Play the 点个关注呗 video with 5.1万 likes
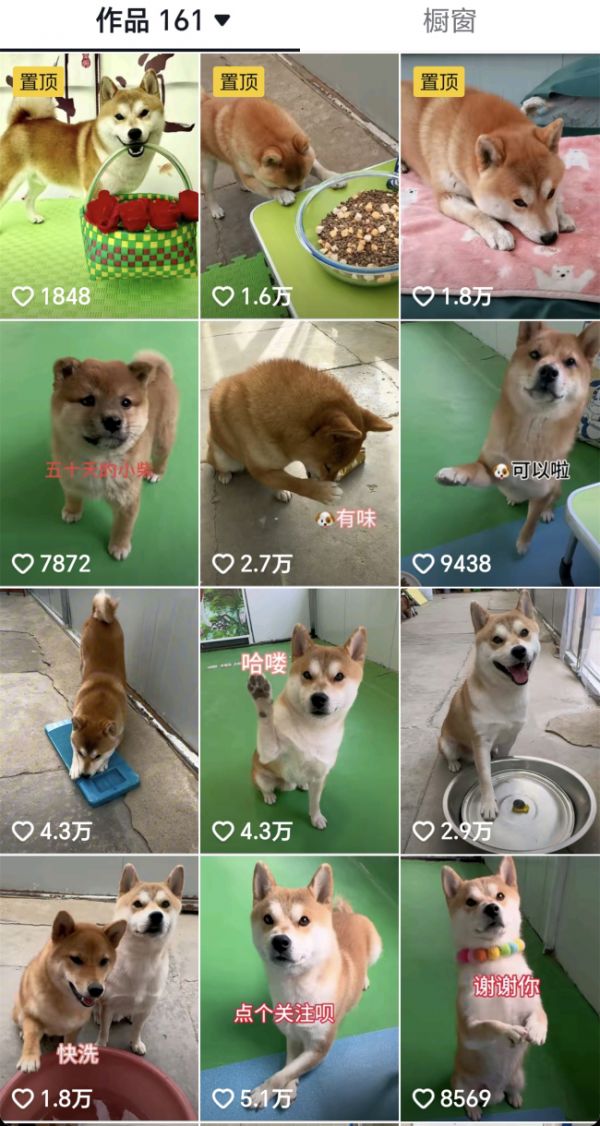The height and width of the screenshot is (1126, 600). pos(299,988)
